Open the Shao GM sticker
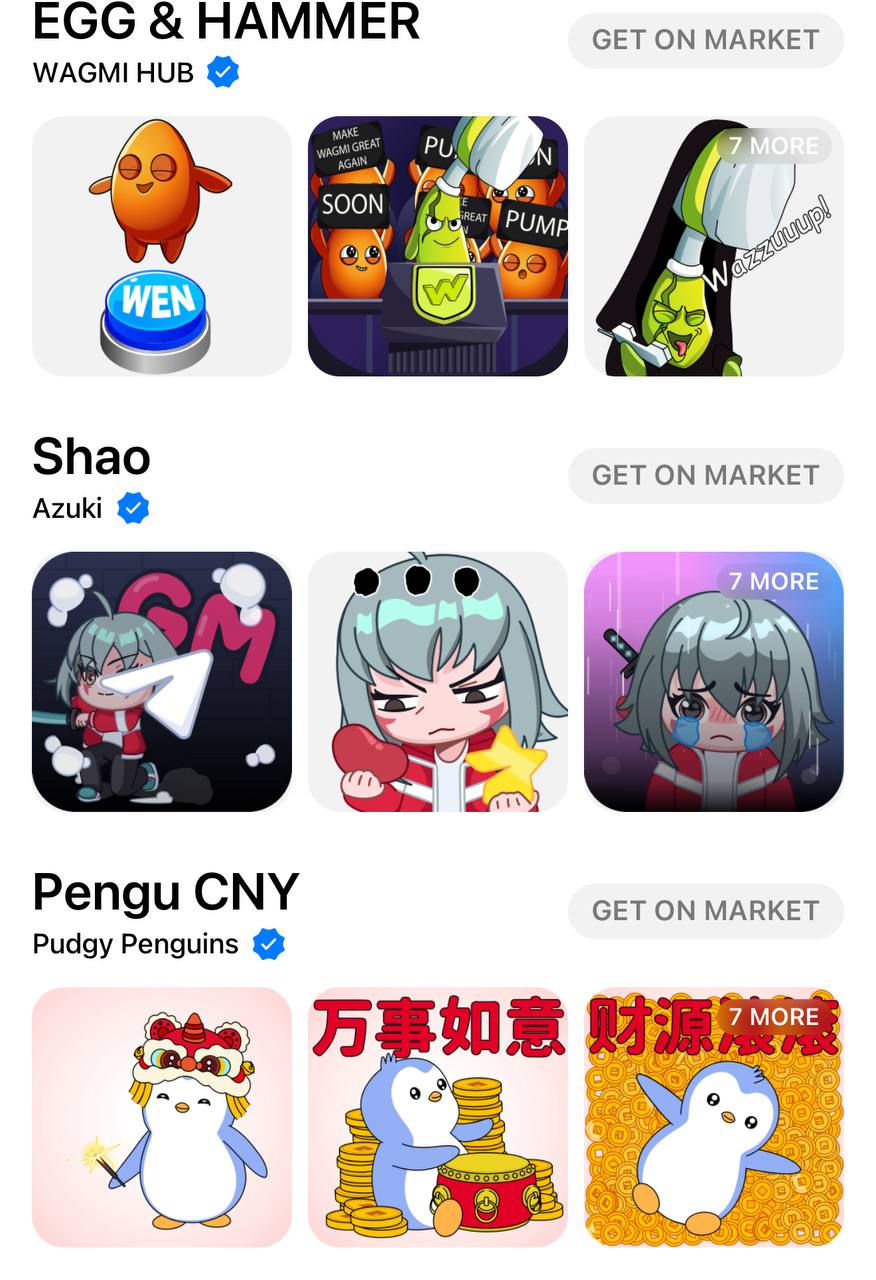876x1280 pixels. (x=162, y=681)
